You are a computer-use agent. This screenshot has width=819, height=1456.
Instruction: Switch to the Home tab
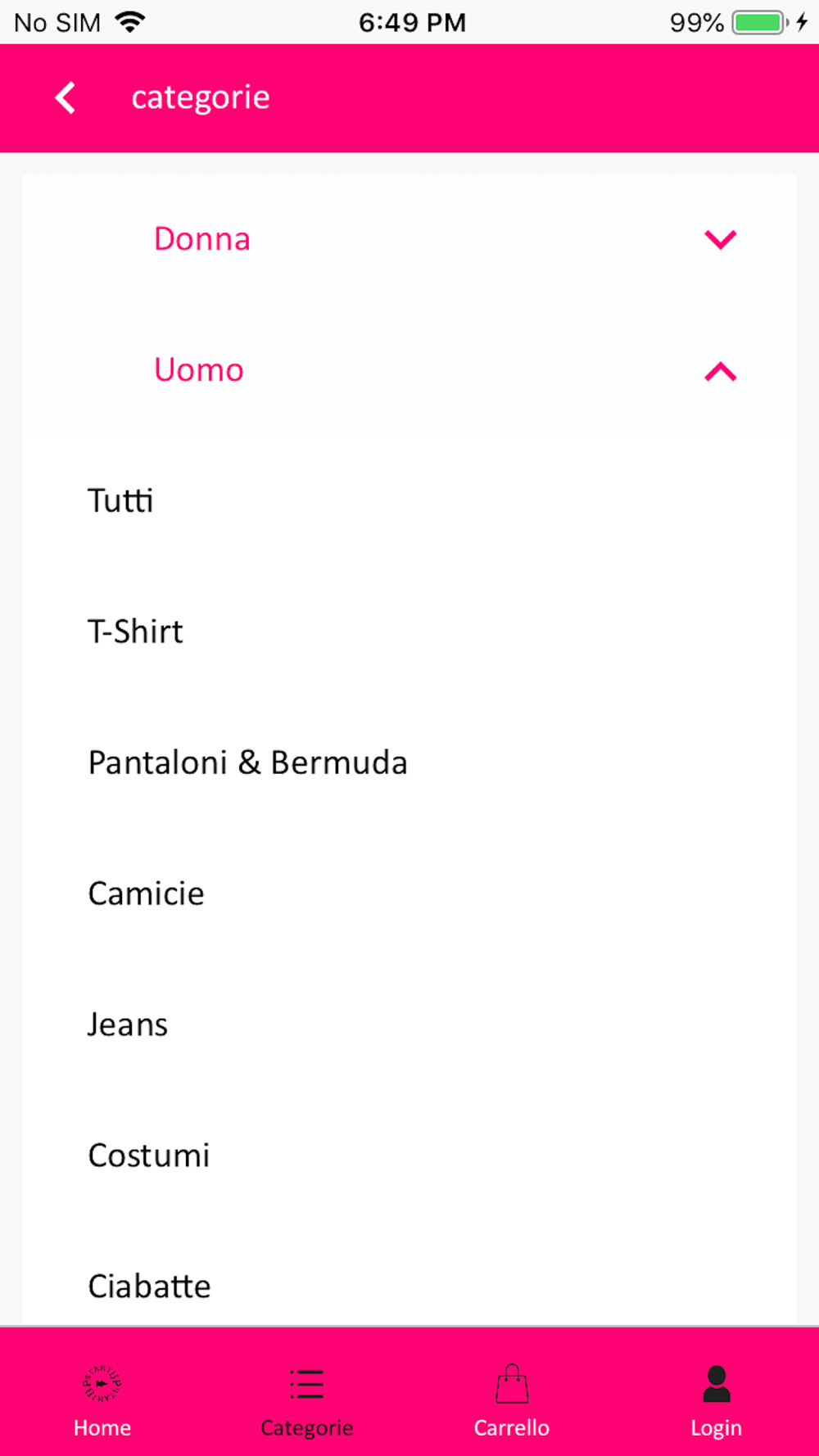tap(102, 1400)
